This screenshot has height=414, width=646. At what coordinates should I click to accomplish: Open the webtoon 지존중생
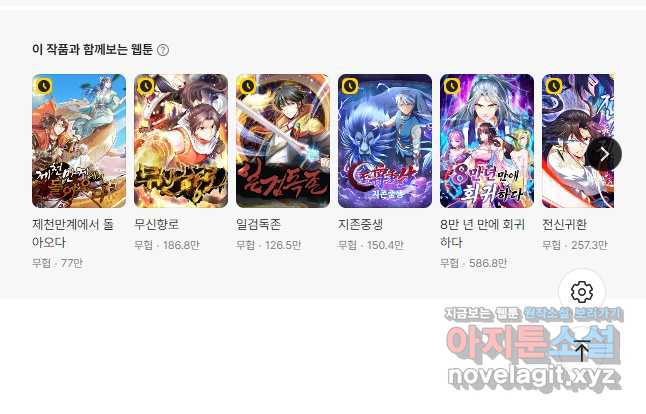pyautogui.click(x=385, y=141)
